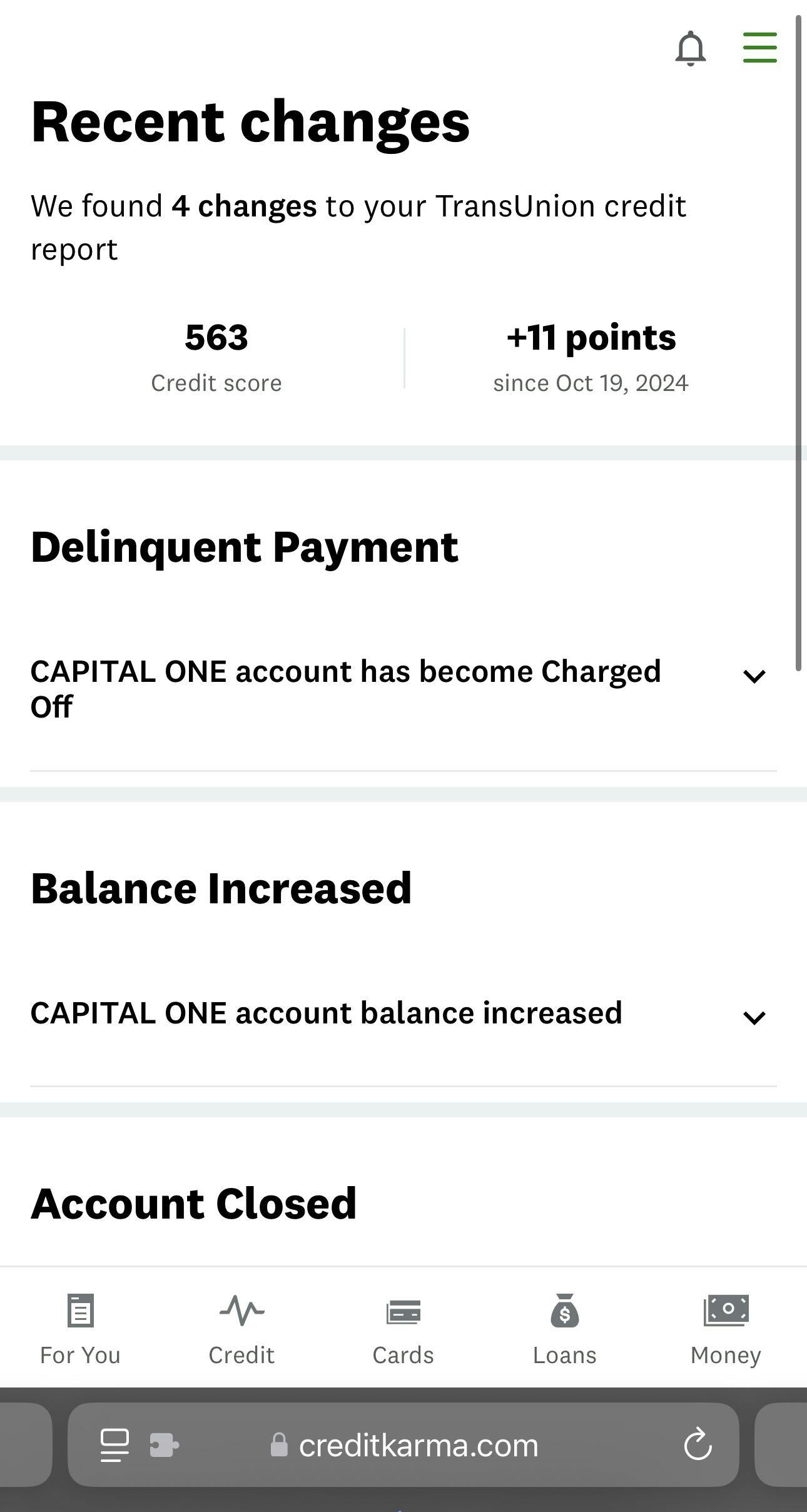Open the browser page format menu
The height and width of the screenshot is (1512, 807).
[x=114, y=1445]
